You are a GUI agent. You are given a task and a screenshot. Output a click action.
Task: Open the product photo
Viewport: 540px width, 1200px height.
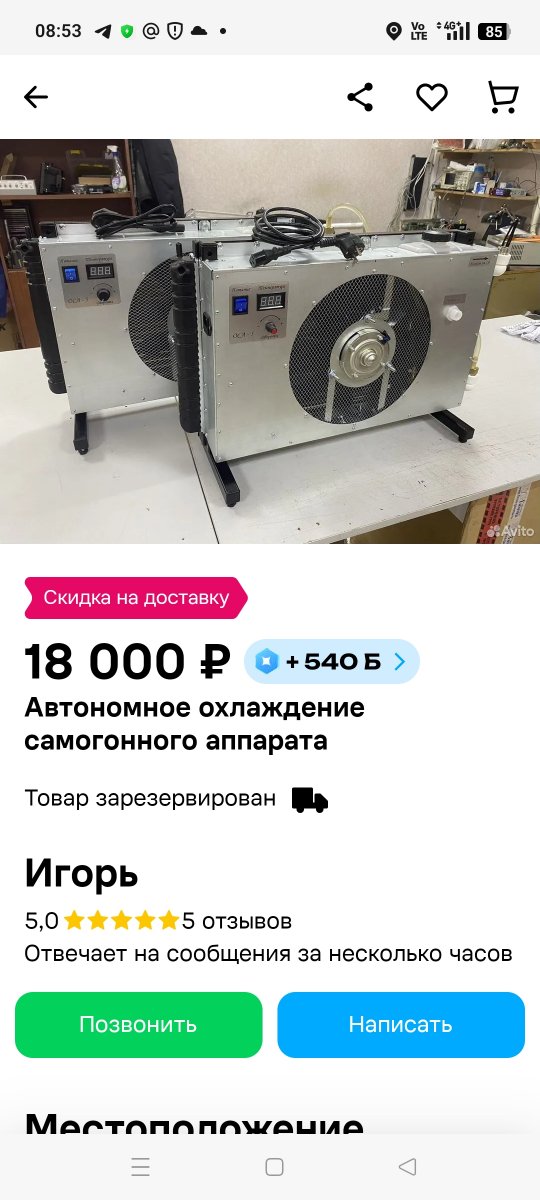[270, 341]
